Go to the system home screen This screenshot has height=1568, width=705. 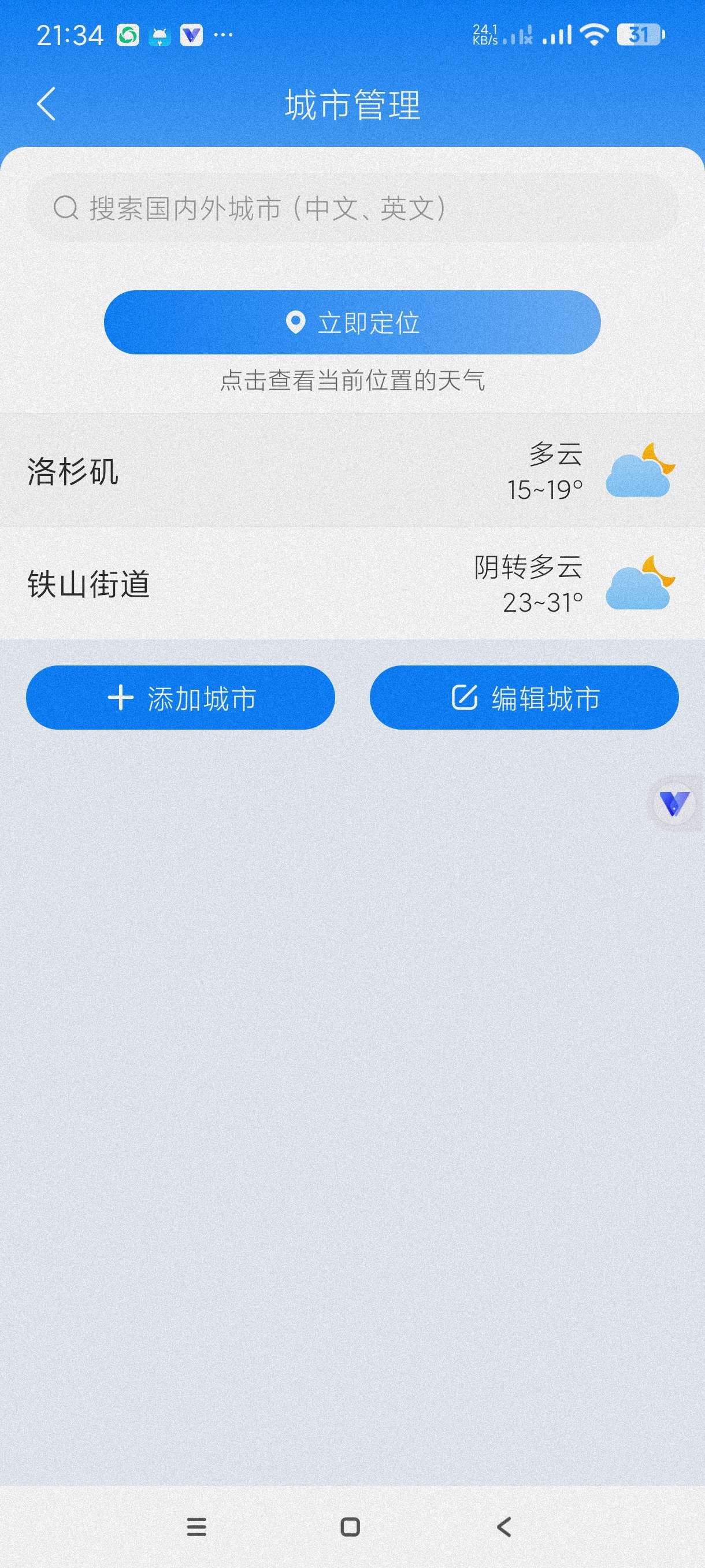tap(350, 1526)
